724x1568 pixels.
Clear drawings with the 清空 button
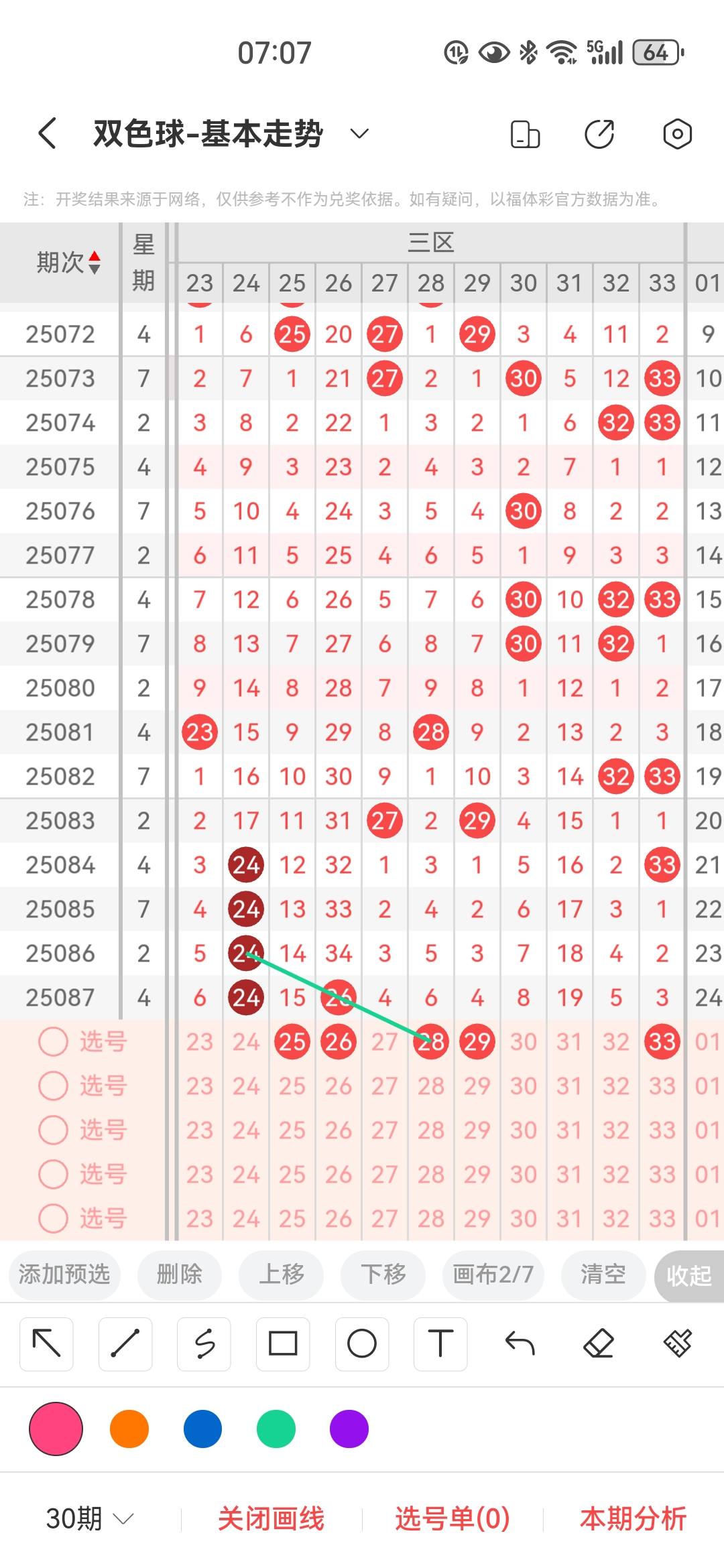point(603,1274)
